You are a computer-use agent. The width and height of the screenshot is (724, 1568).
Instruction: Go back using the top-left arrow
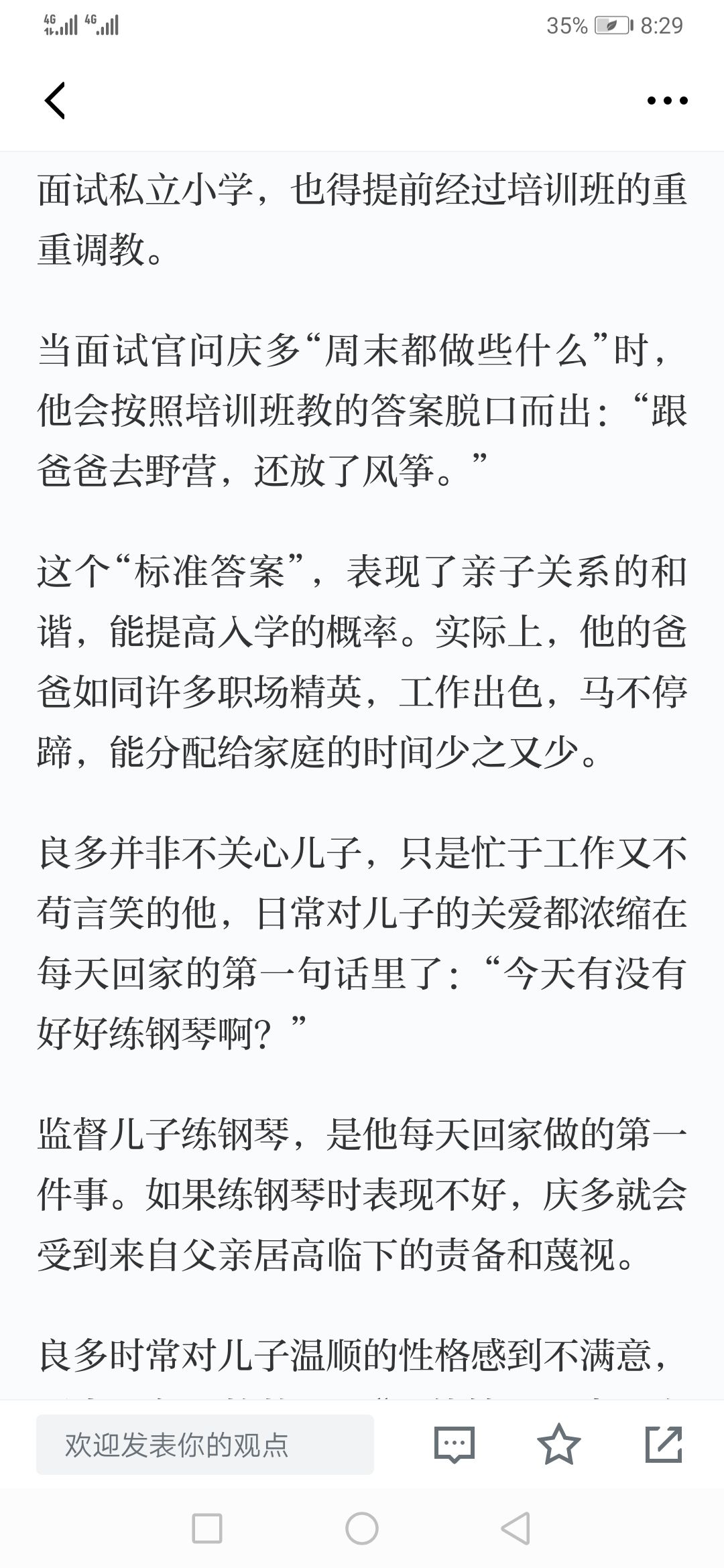click(55, 101)
